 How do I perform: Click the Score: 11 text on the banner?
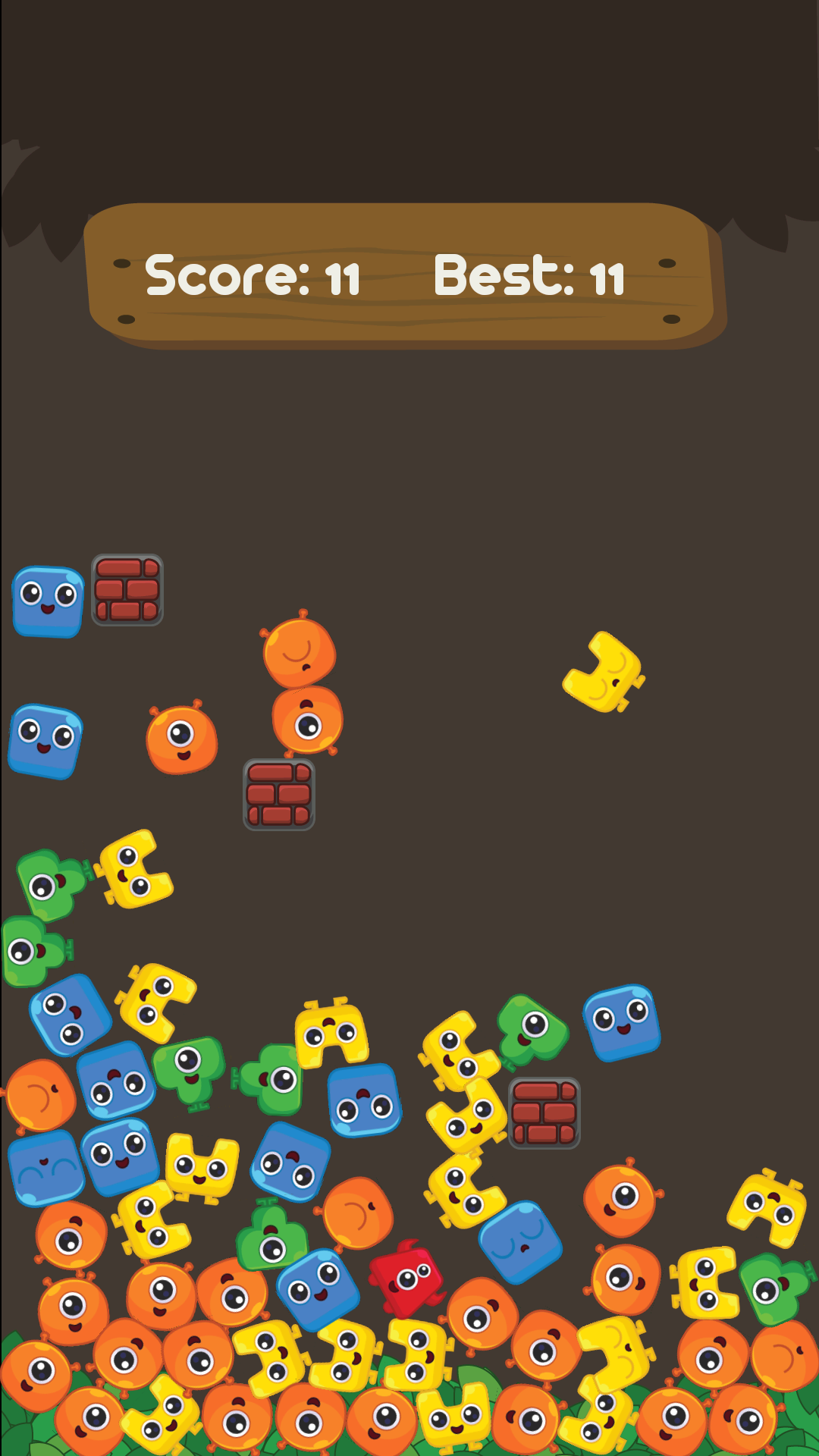pyautogui.click(x=254, y=277)
